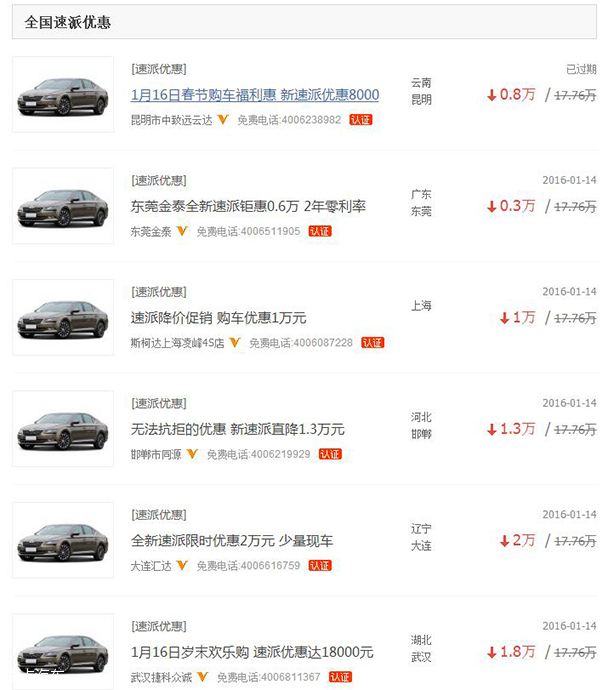Open the 1月16日春节购车福利惠 promotion link
608x690 pixels.
coord(255,95)
